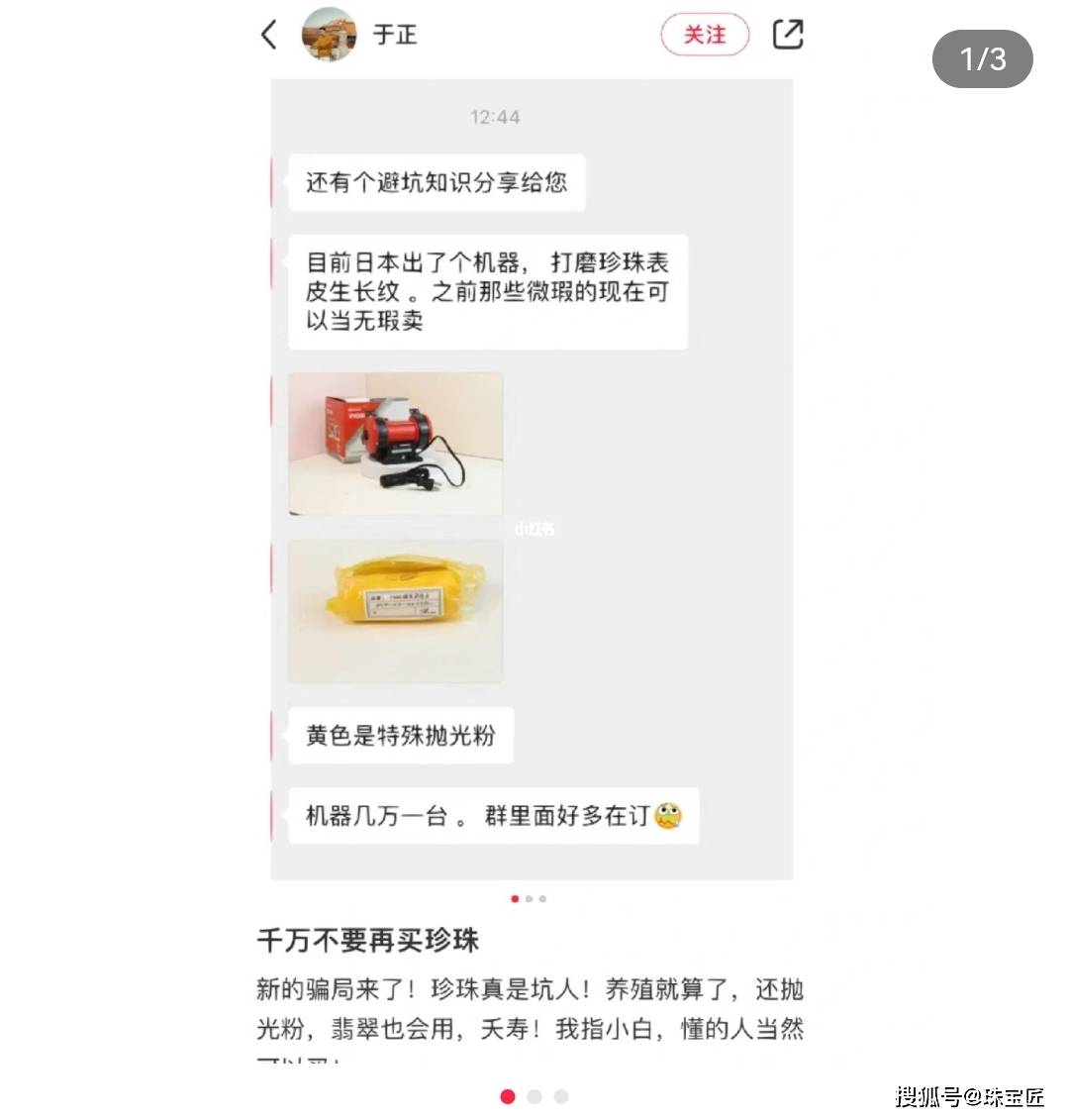
Task: Open the chat screenshot image full screen
Action: coord(532,479)
